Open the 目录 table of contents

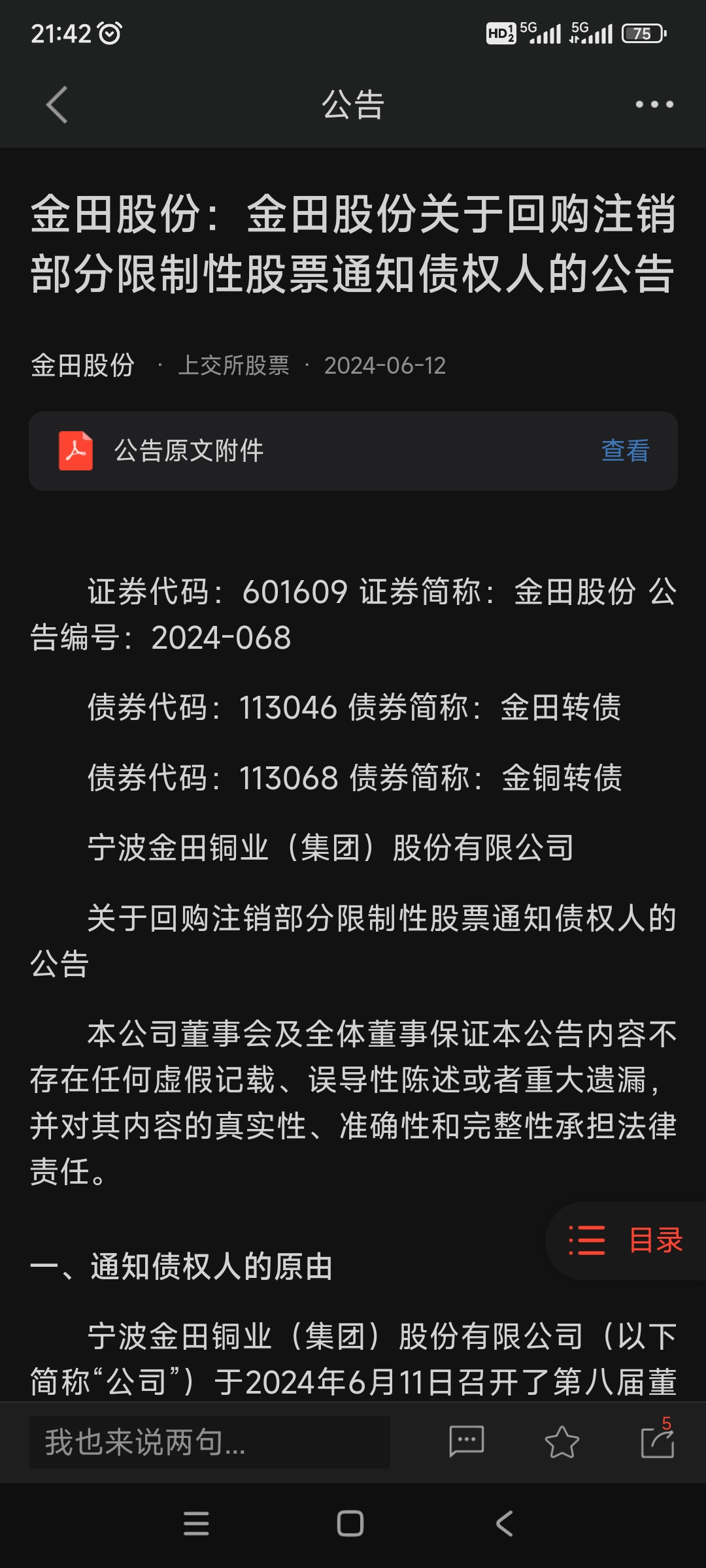click(626, 1240)
